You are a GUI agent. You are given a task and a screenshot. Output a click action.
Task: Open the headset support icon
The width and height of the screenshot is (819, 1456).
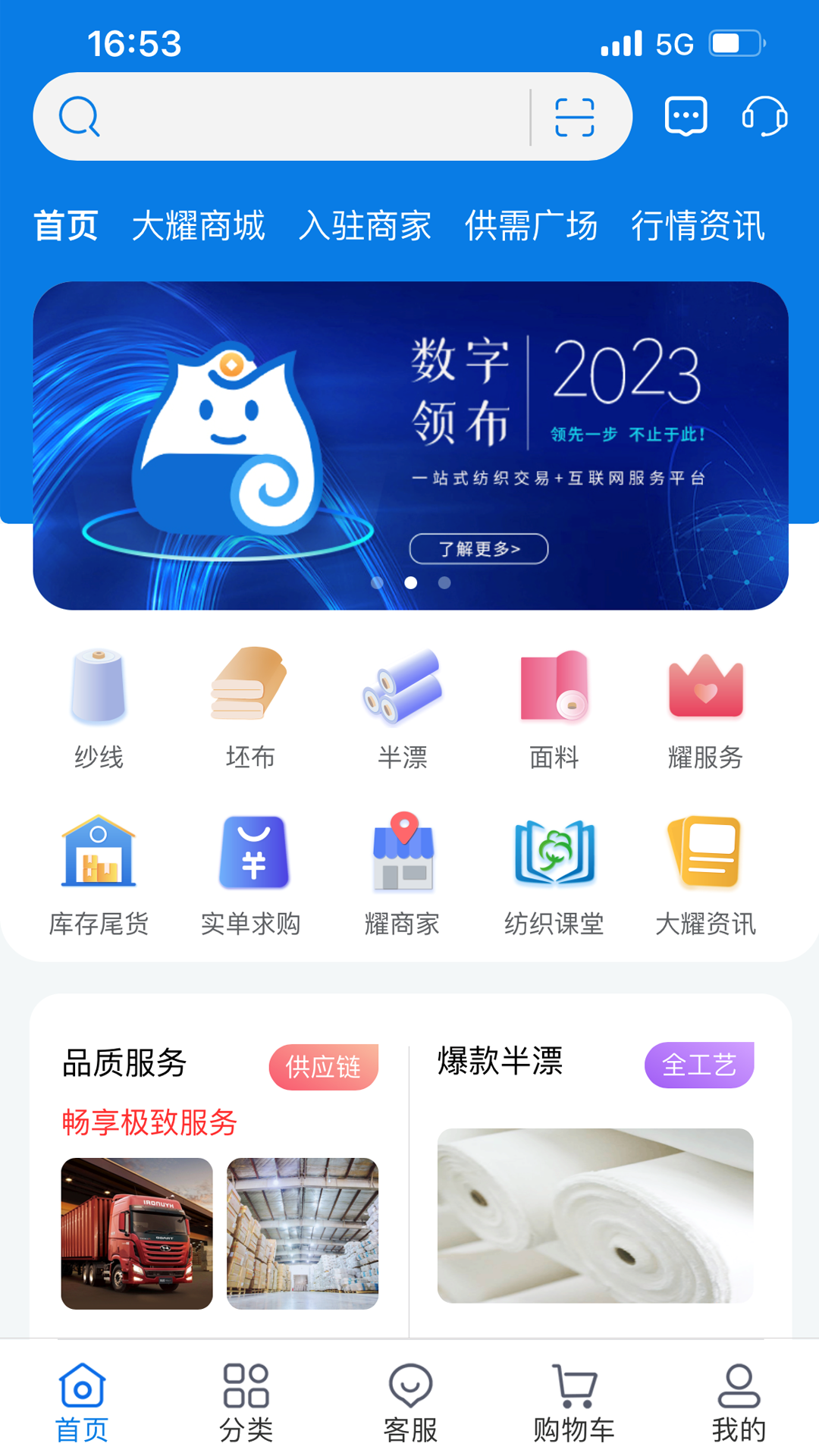tap(764, 117)
